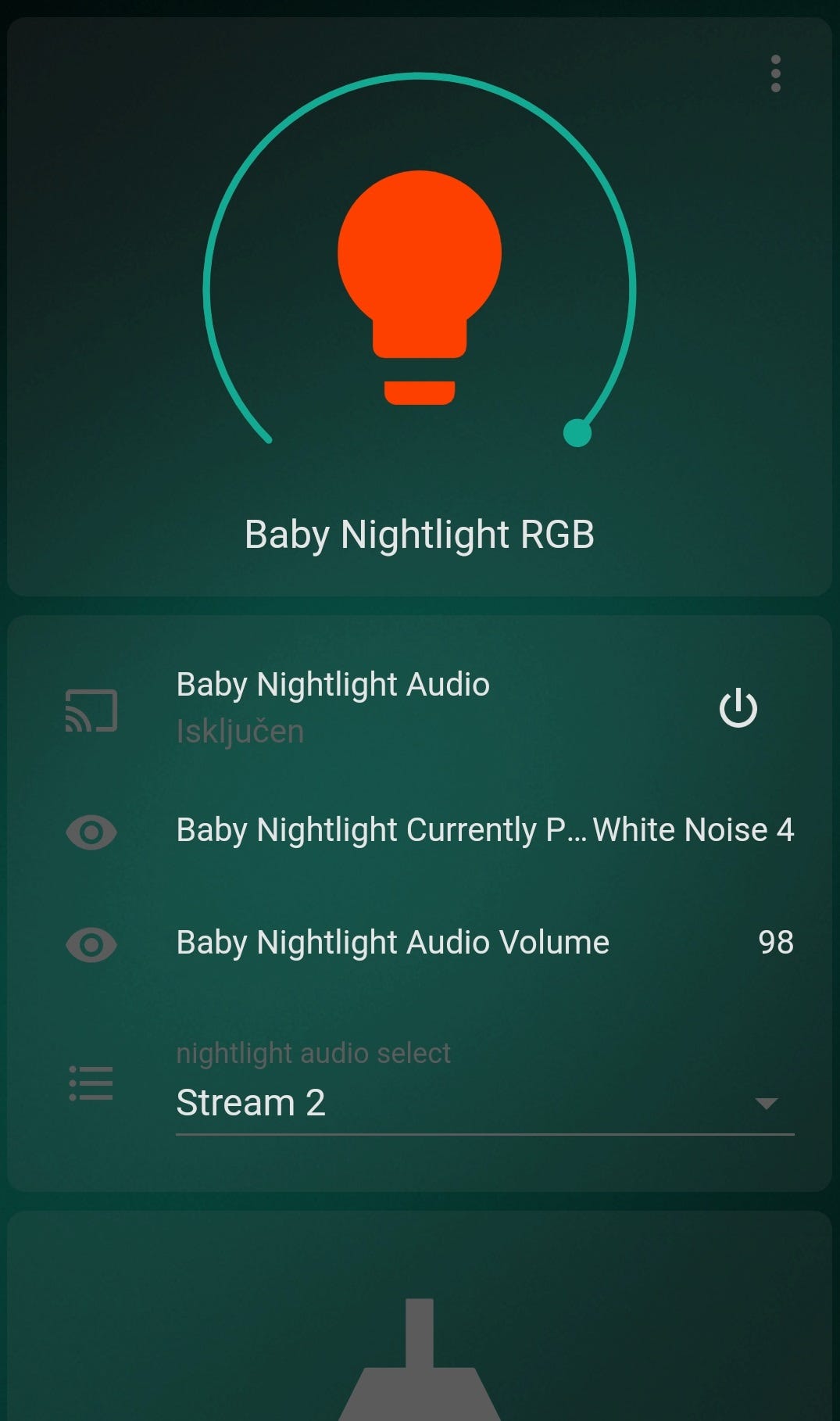Toggle the Baby Nightlight RGB bulb
840x1421 pixels.
(x=420, y=287)
